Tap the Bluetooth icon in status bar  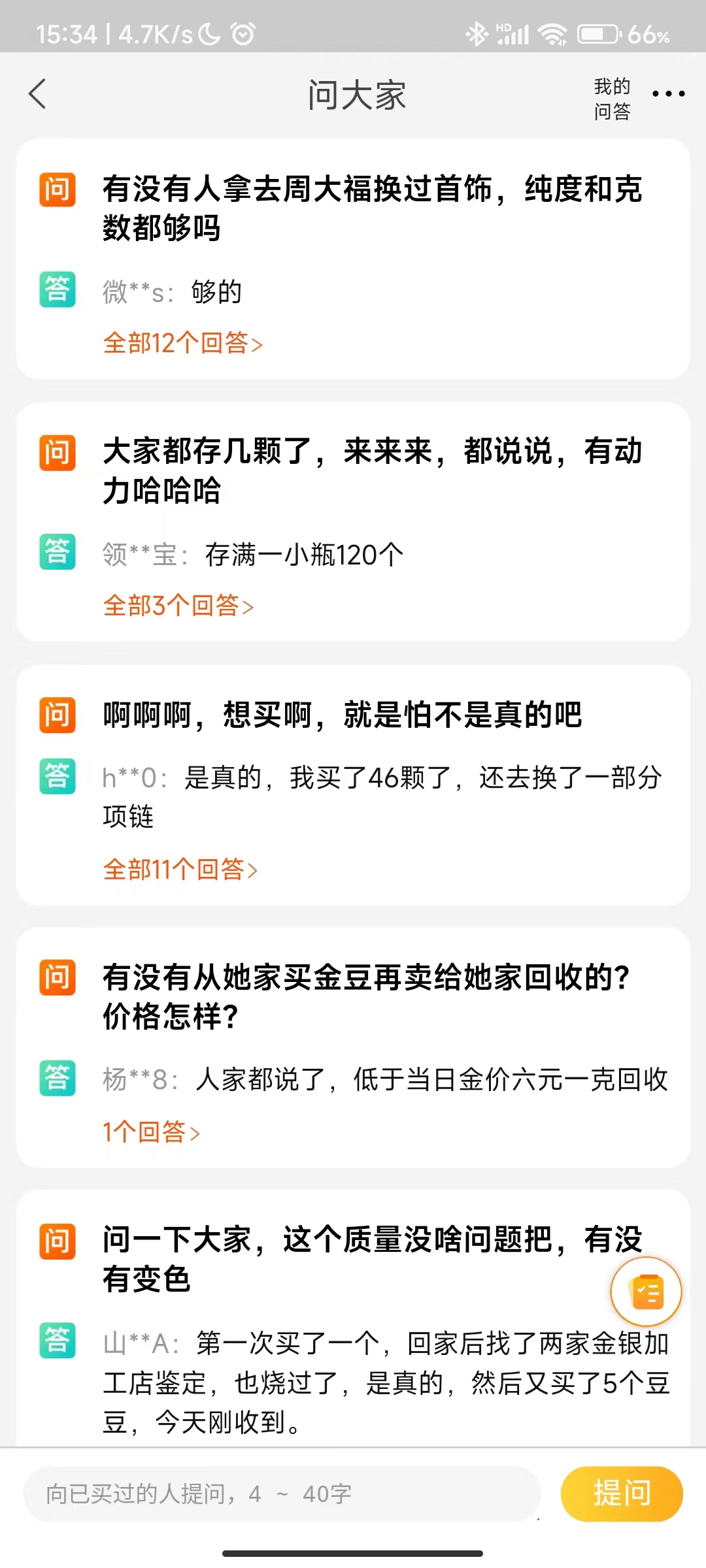tap(477, 34)
